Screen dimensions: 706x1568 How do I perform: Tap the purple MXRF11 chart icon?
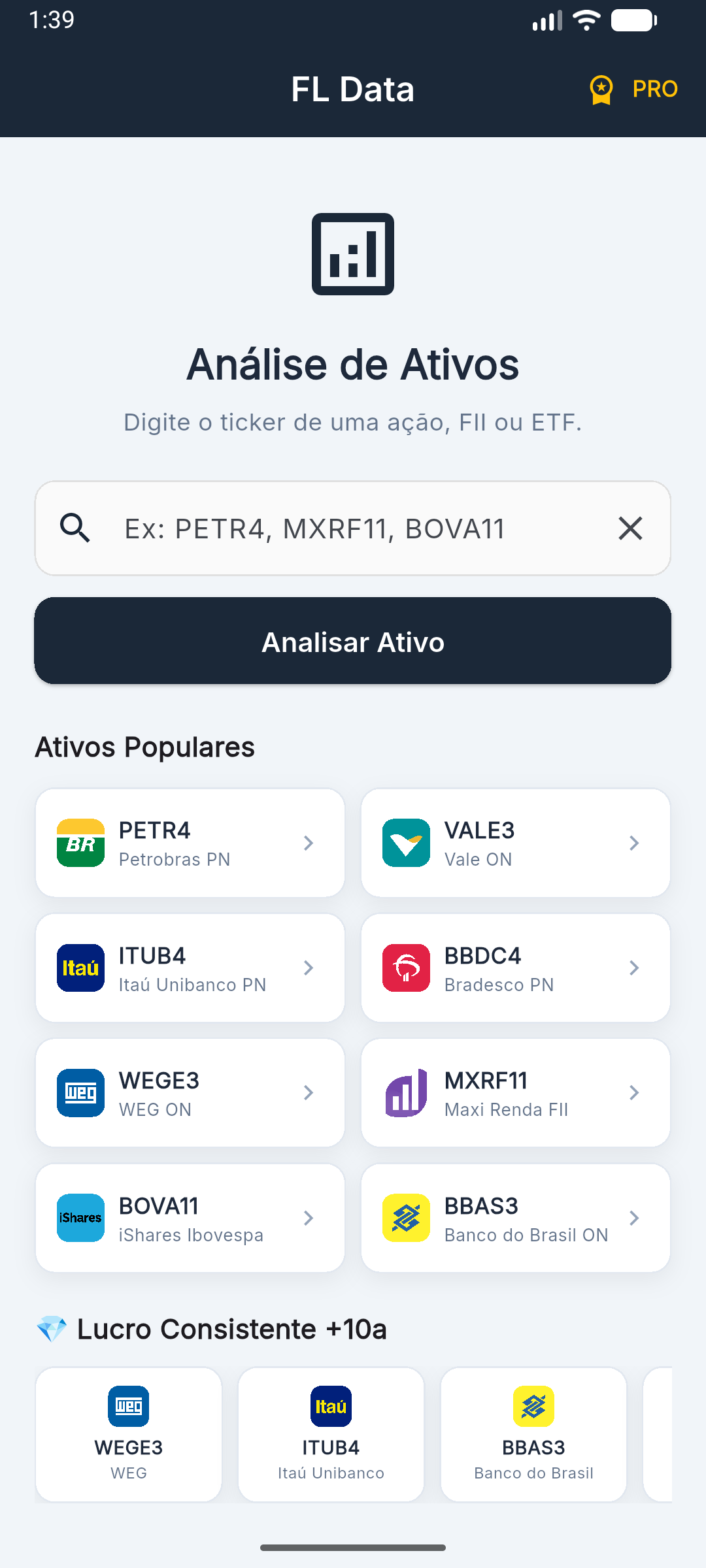(407, 1092)
